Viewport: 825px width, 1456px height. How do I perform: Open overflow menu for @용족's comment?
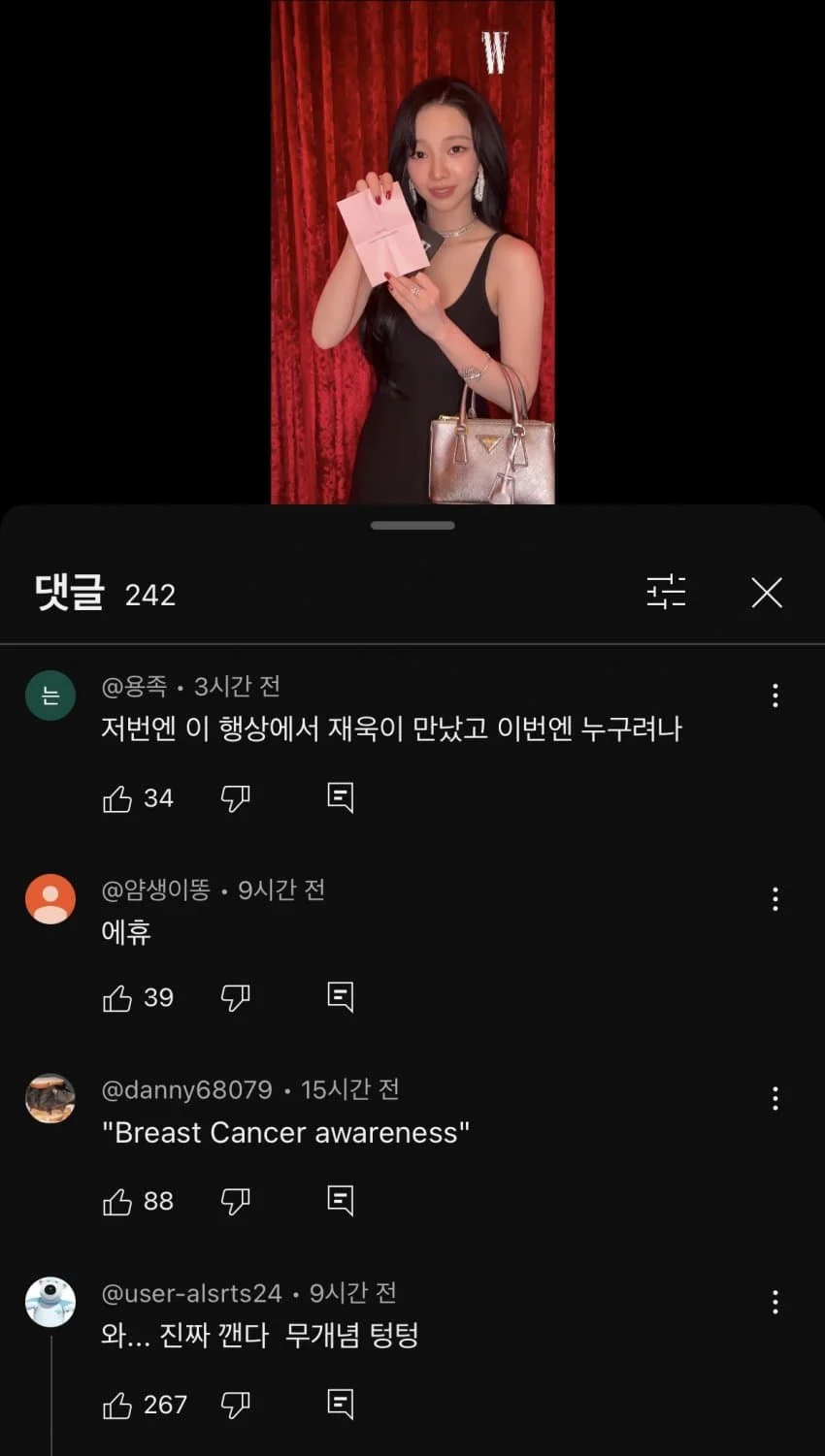click(x=775, y=696)
